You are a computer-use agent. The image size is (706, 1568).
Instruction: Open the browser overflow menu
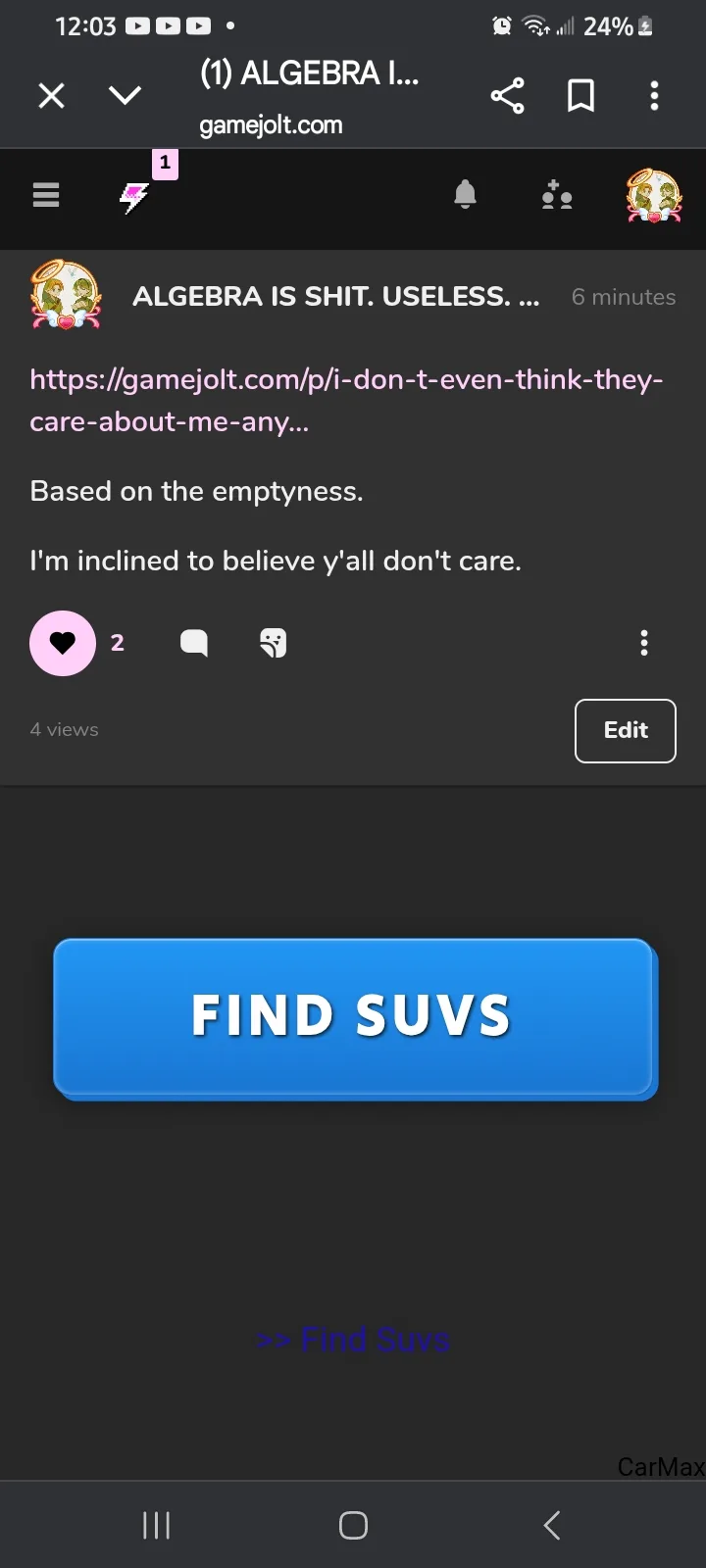654,95
